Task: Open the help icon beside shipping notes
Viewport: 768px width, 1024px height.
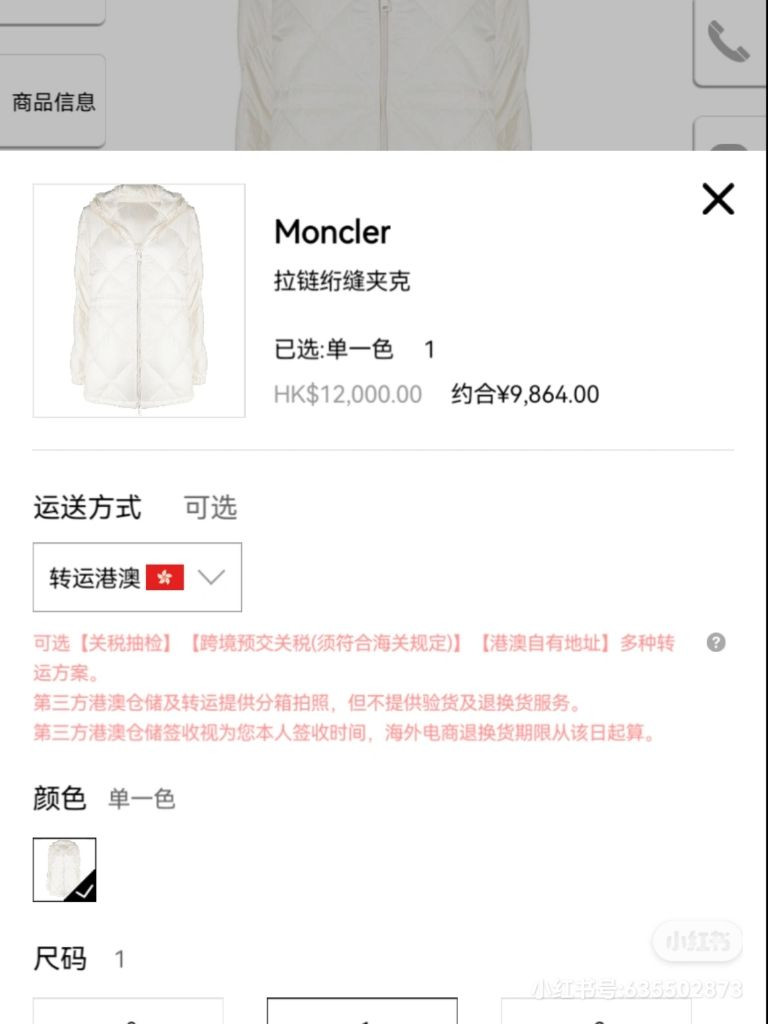Action: point(715,643)
